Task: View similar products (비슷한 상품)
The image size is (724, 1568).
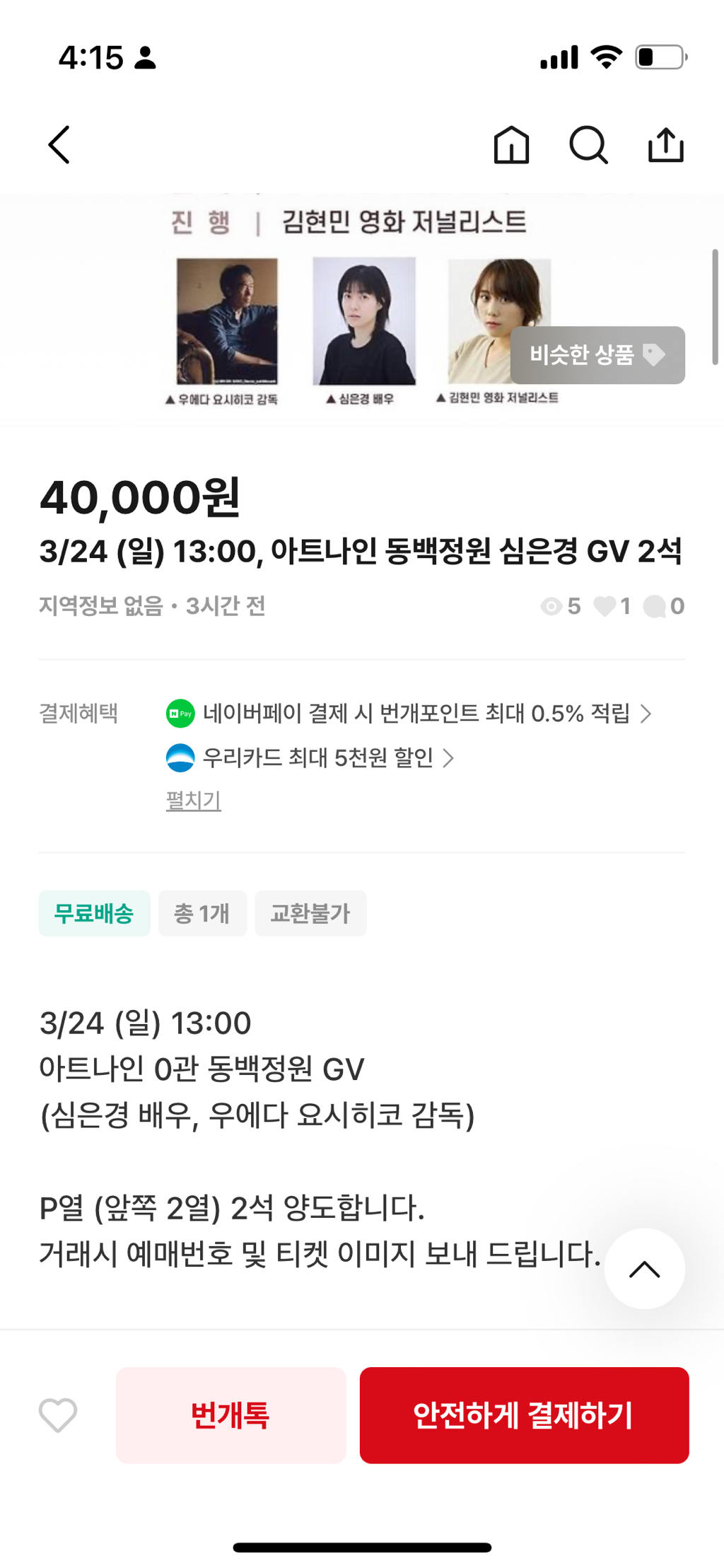Action: (x=597, y=355)
